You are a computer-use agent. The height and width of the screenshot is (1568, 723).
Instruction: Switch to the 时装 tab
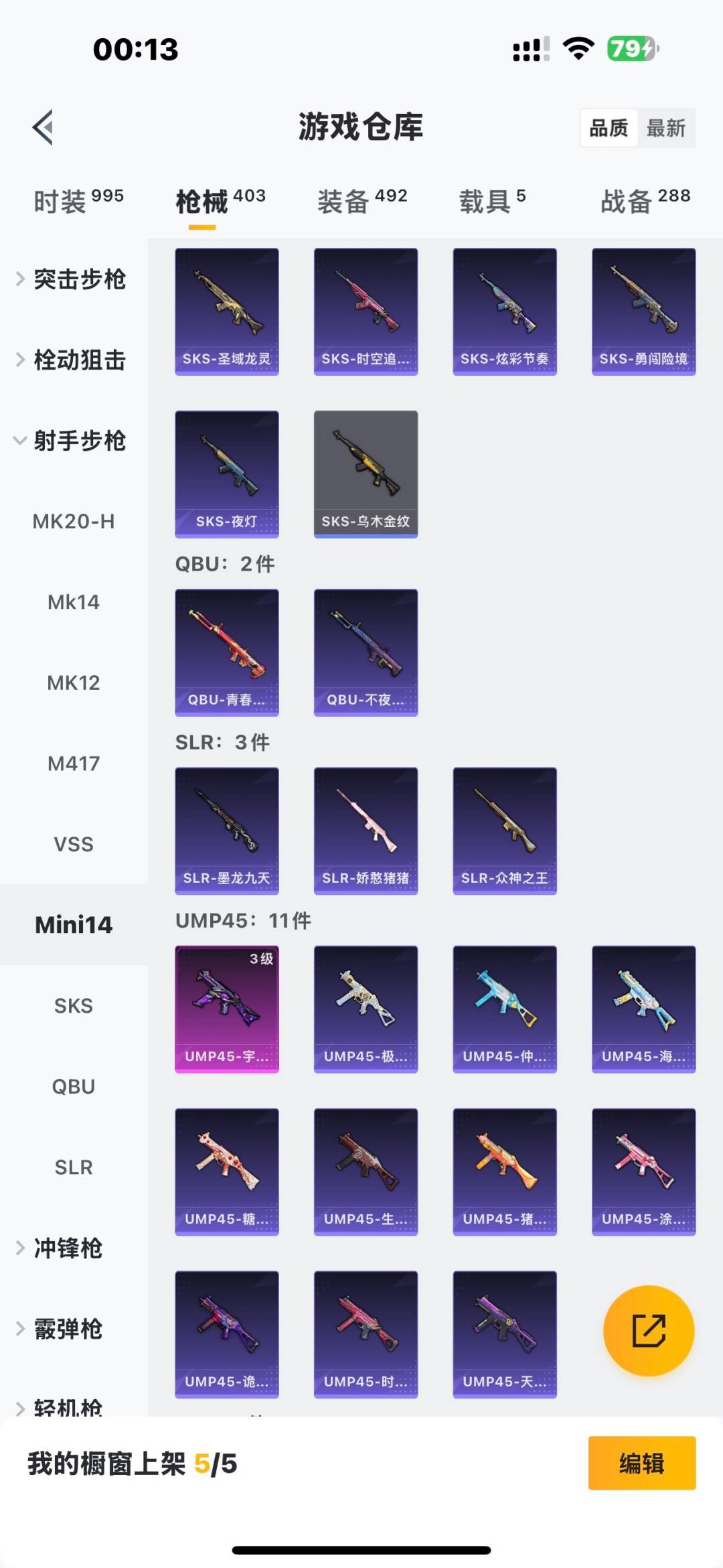coord(78,201)
